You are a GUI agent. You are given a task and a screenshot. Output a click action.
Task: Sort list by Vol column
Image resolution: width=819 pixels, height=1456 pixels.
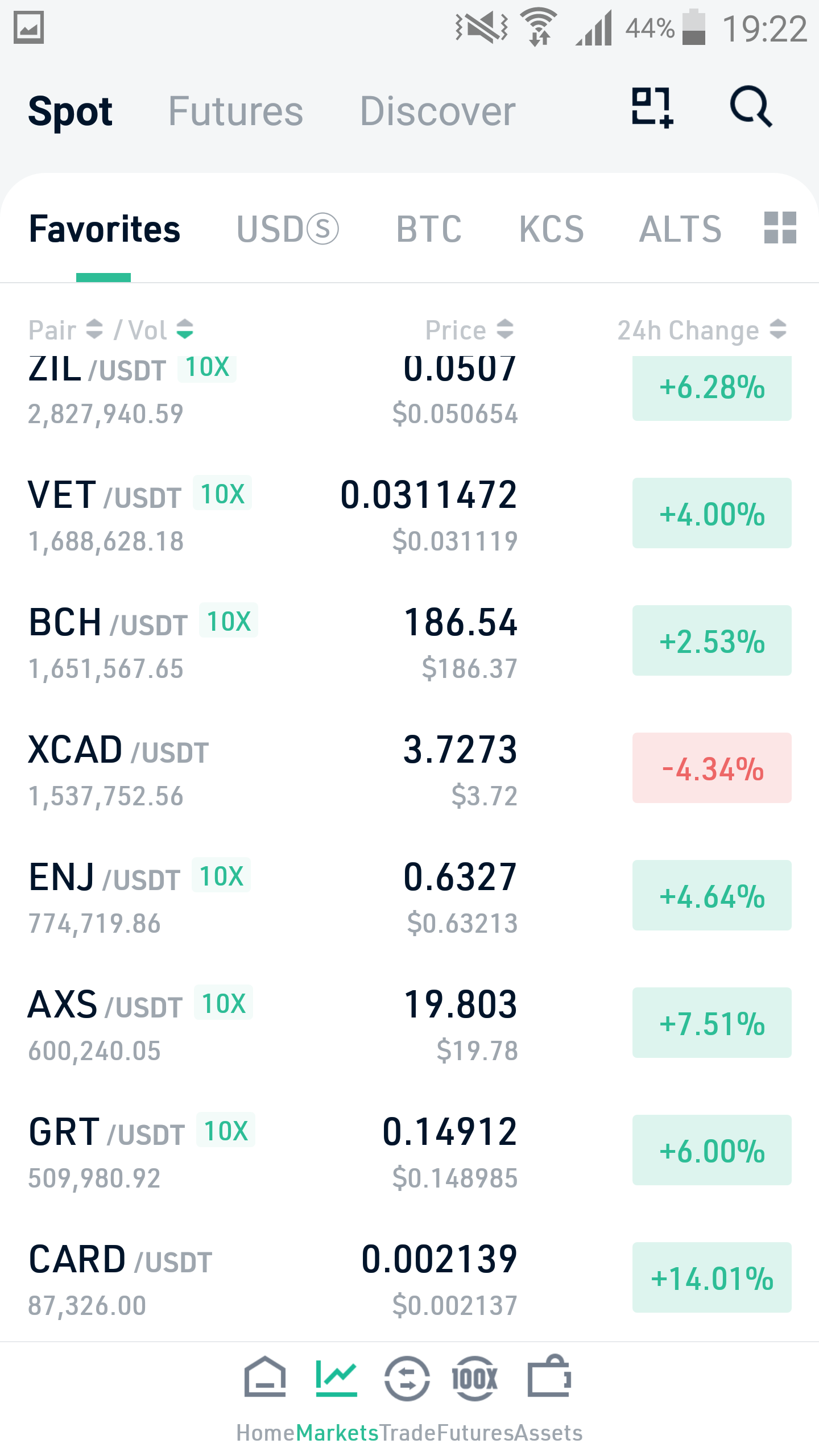154,330
